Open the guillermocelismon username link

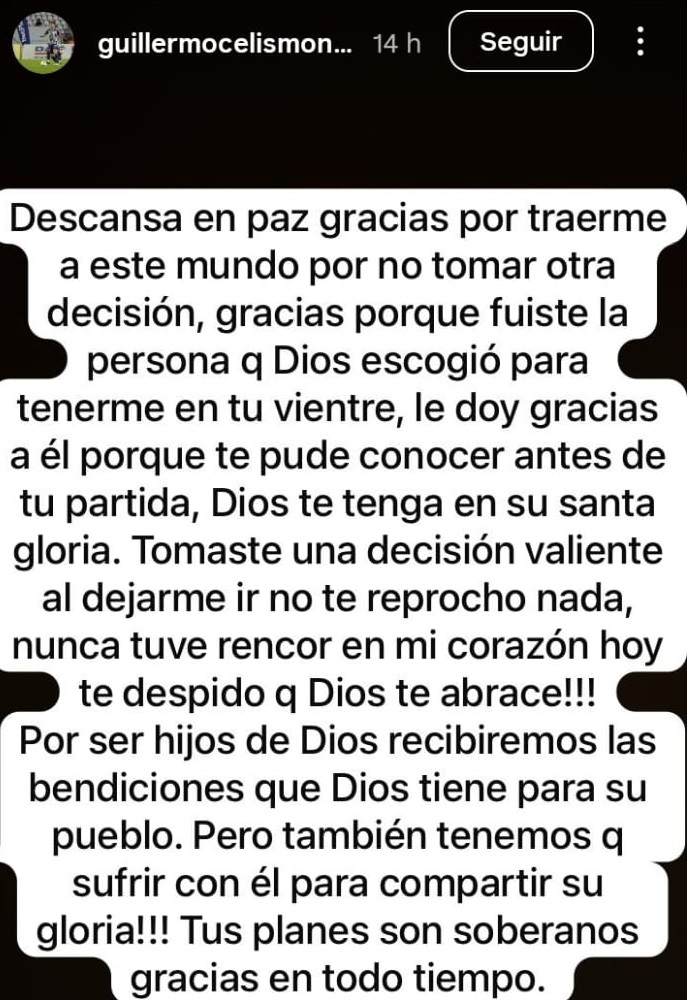pos(226,44)
